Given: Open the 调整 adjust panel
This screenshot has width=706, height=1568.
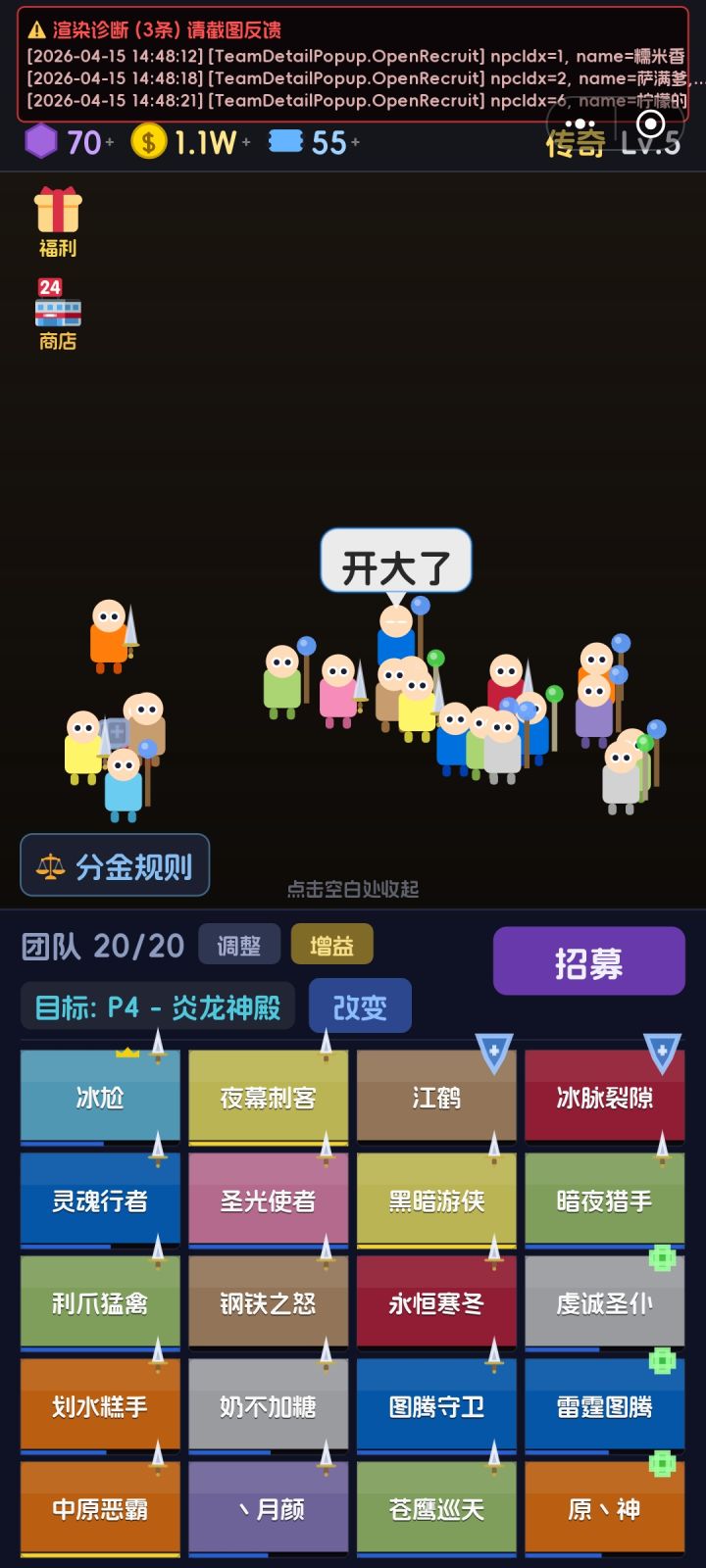Looking at the screenshot, I should 238,944.
